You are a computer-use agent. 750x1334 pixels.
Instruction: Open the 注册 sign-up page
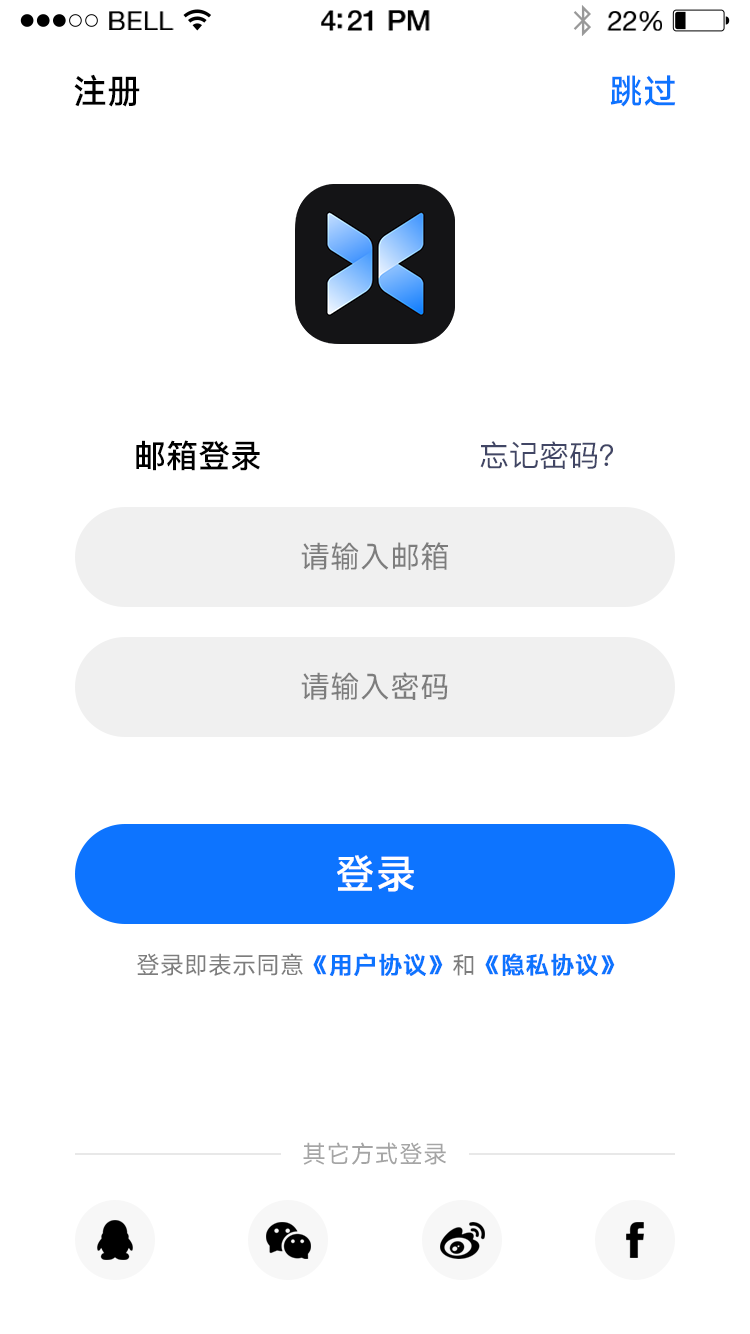[x=107, y=92]
